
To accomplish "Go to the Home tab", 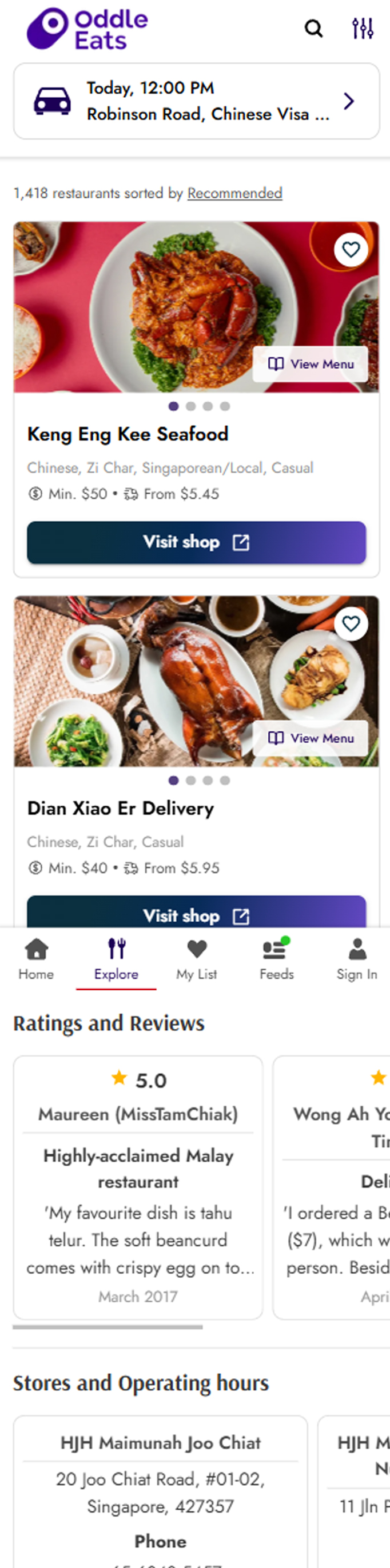I will (36, 959).
